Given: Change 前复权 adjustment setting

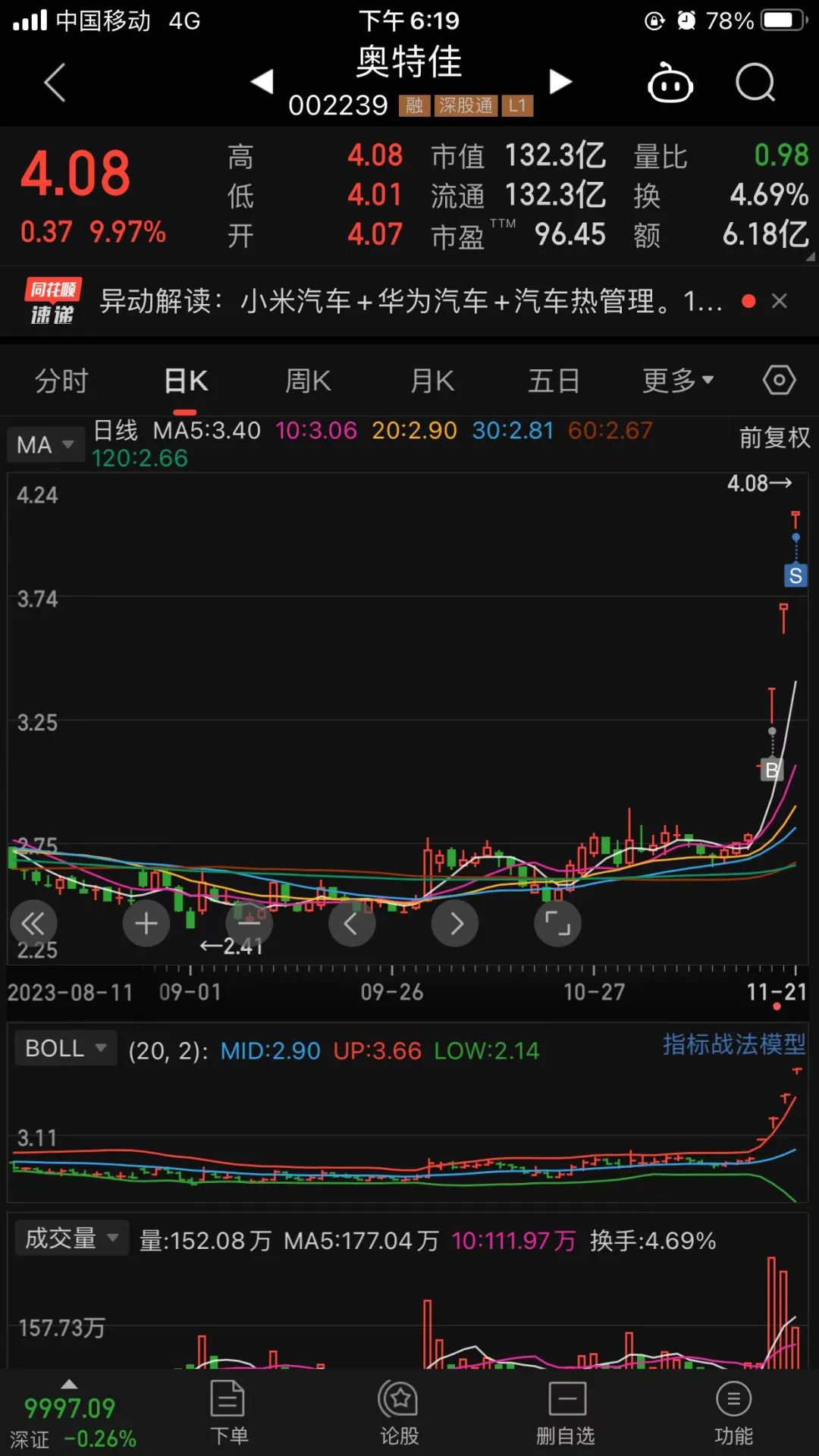Looking at the screenshot, I should pyautogui.click(x=773, y=438).
